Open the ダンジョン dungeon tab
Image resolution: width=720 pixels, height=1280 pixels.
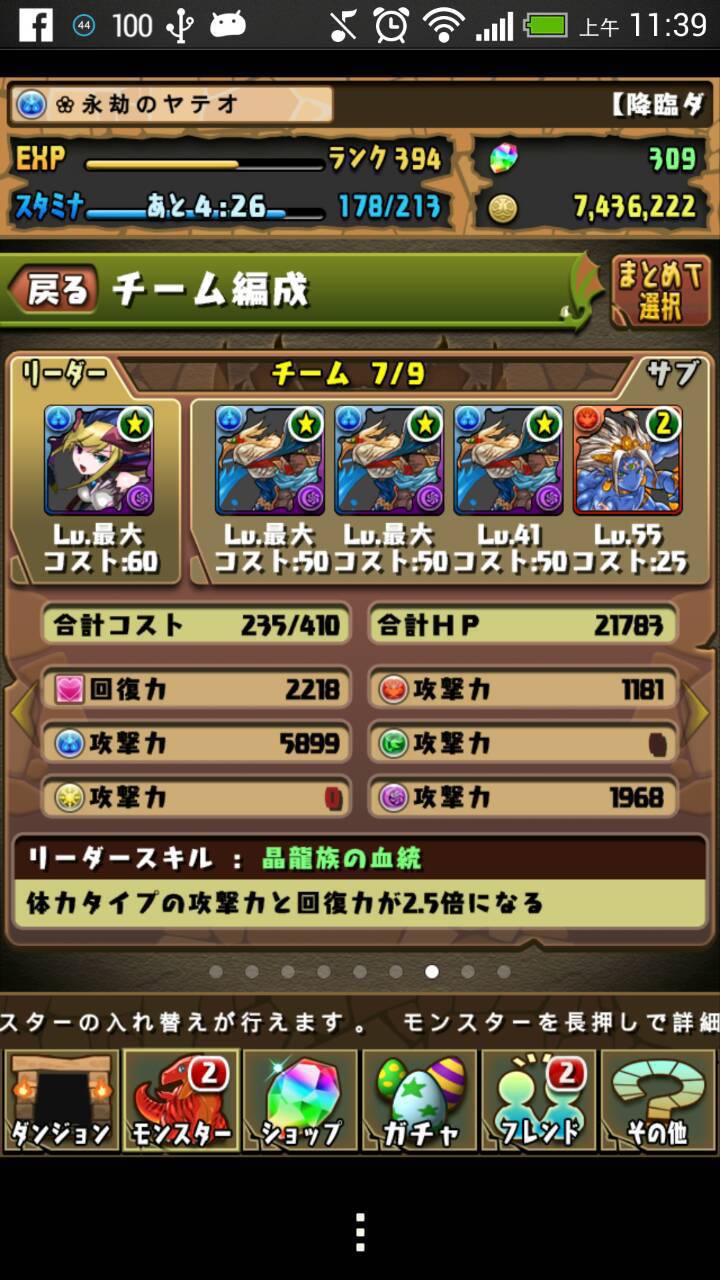pos(61,1100)
